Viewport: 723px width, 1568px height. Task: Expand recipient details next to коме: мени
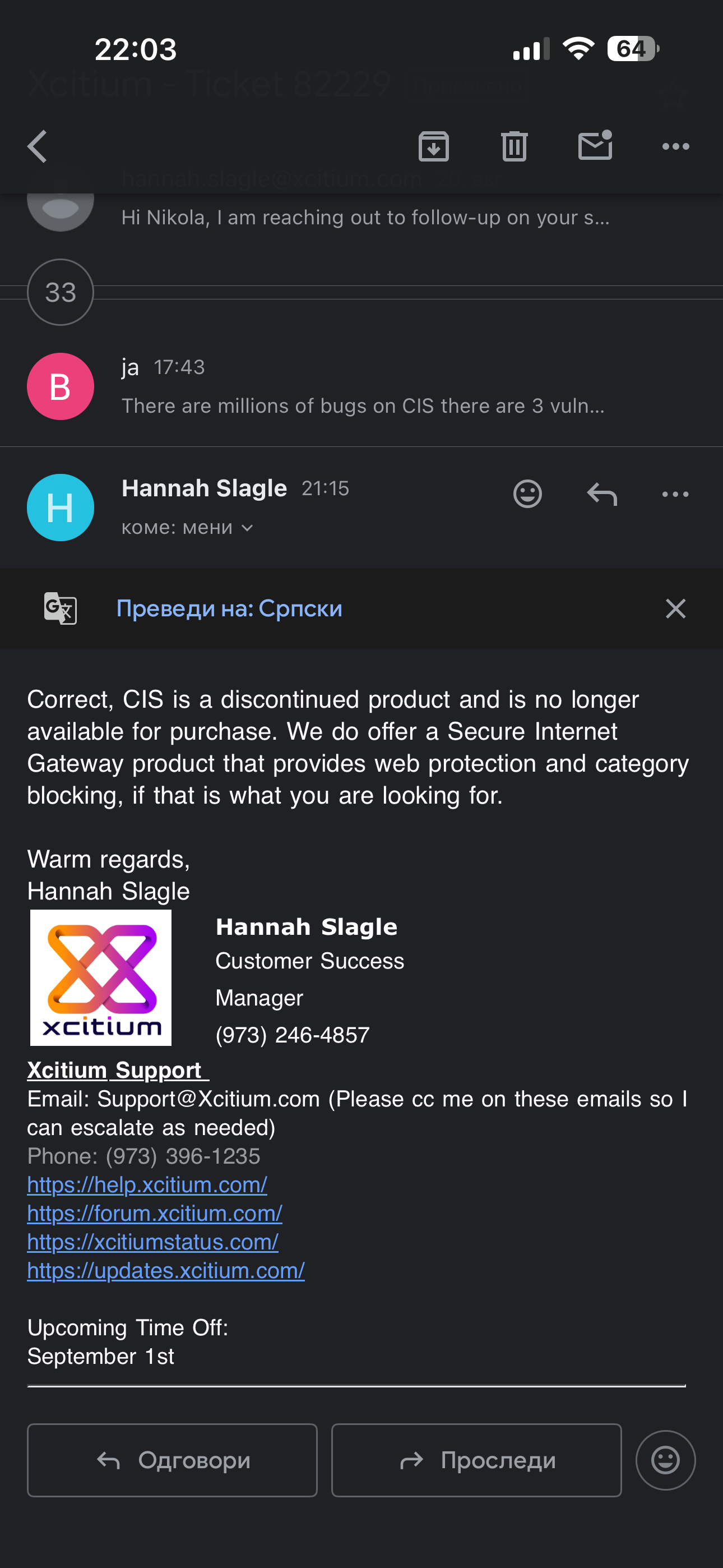pyautogui.click(x=247, y=528)
